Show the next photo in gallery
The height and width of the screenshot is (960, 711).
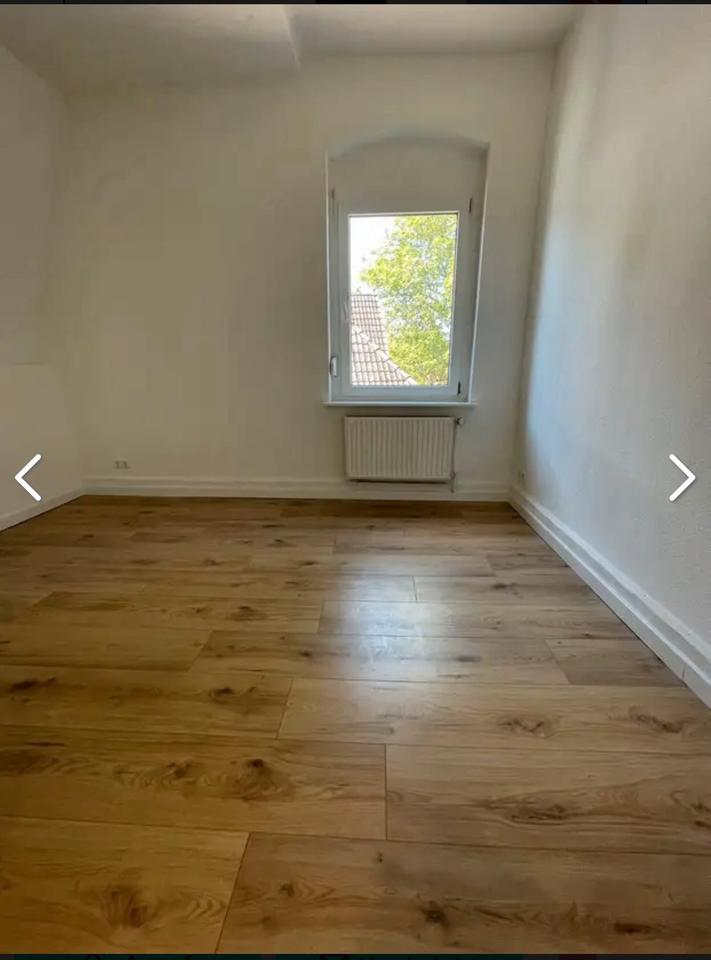pyautogui.click(x=681, y=478)
